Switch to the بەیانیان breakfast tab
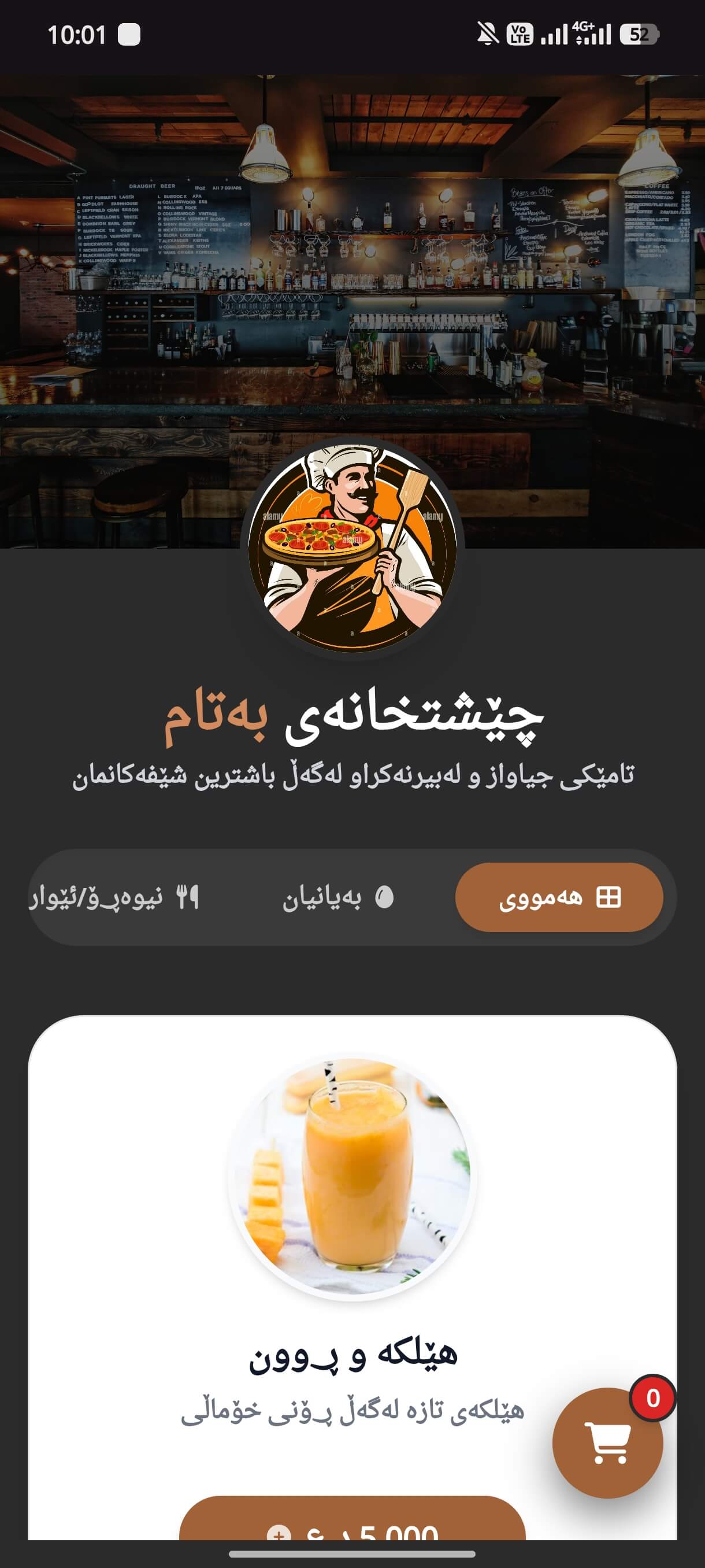 coord(337,897)
